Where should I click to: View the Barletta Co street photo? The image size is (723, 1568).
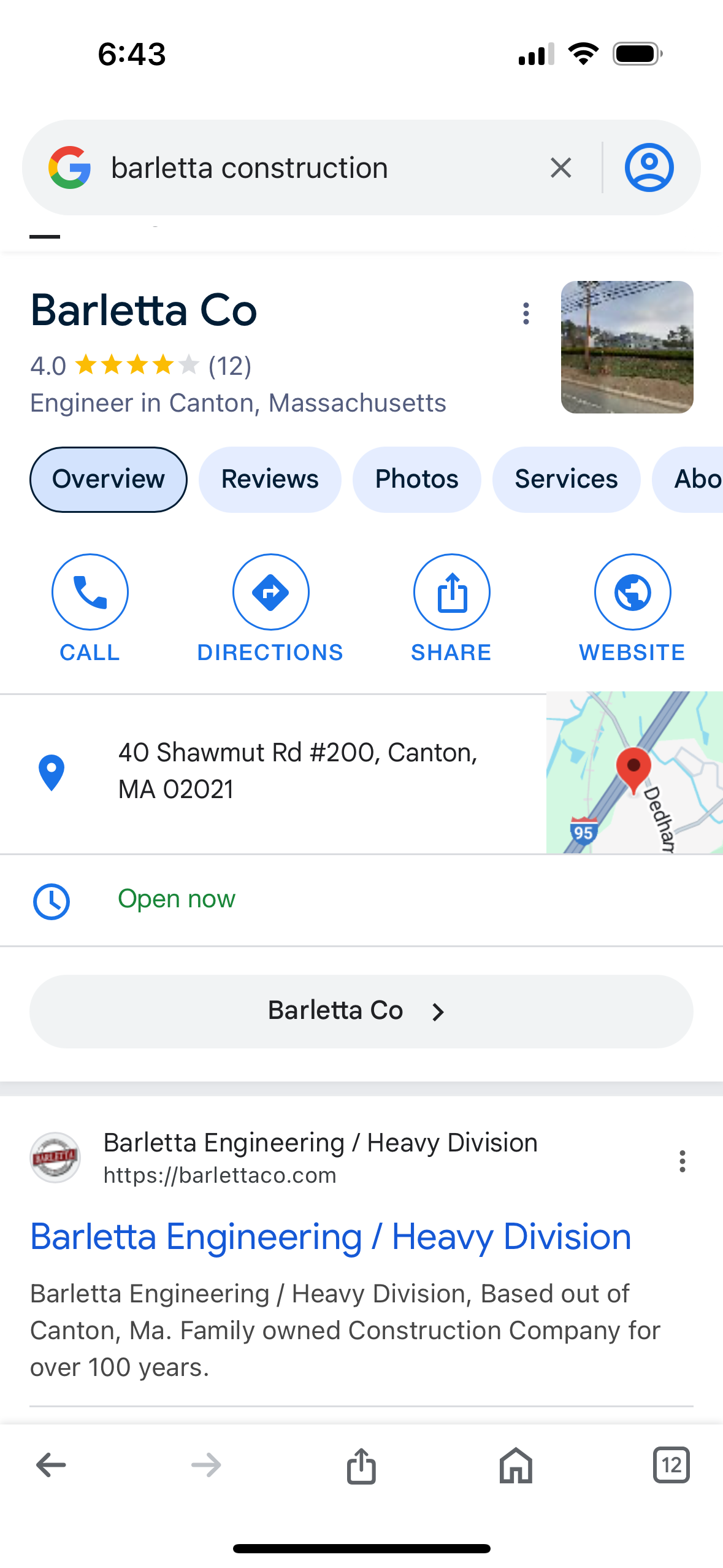(x=627, y=347)
